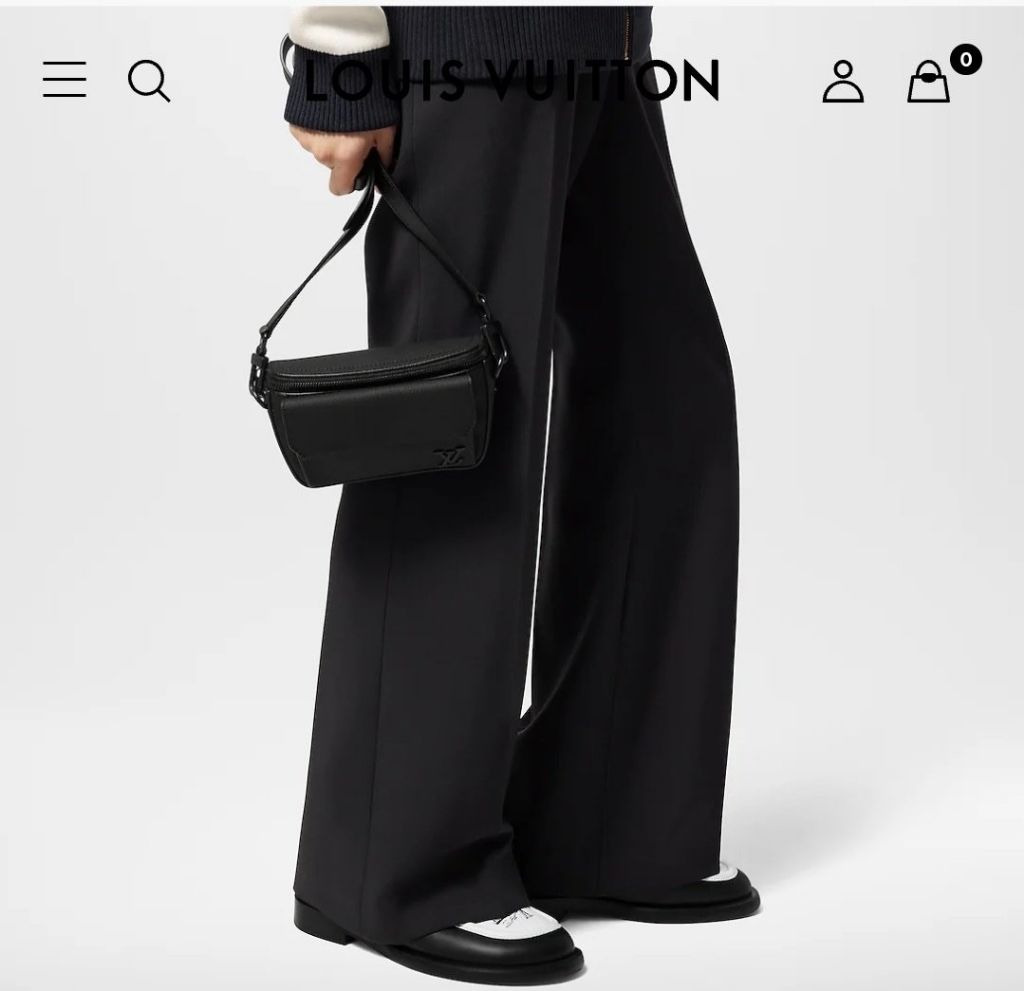
Task: Open the search magnifier
Action: point(149,80)
